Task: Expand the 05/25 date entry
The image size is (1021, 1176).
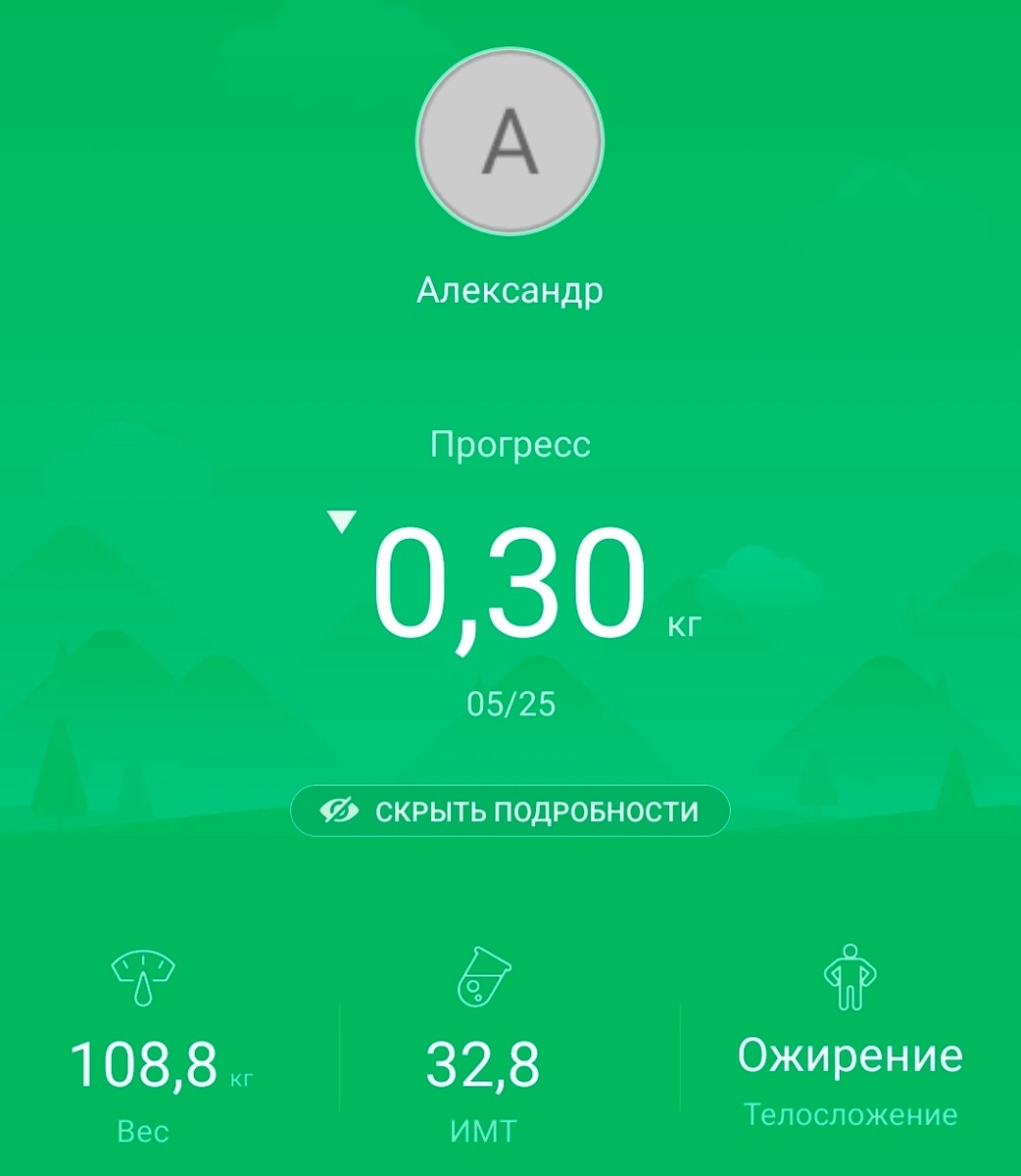Action: point(510,702)
